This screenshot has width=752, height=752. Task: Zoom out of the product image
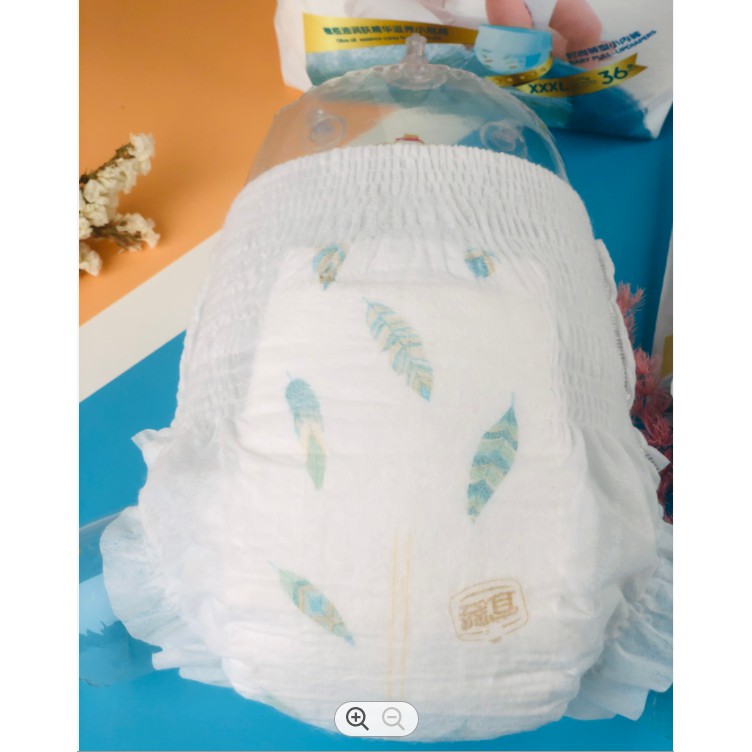(394, 718)
